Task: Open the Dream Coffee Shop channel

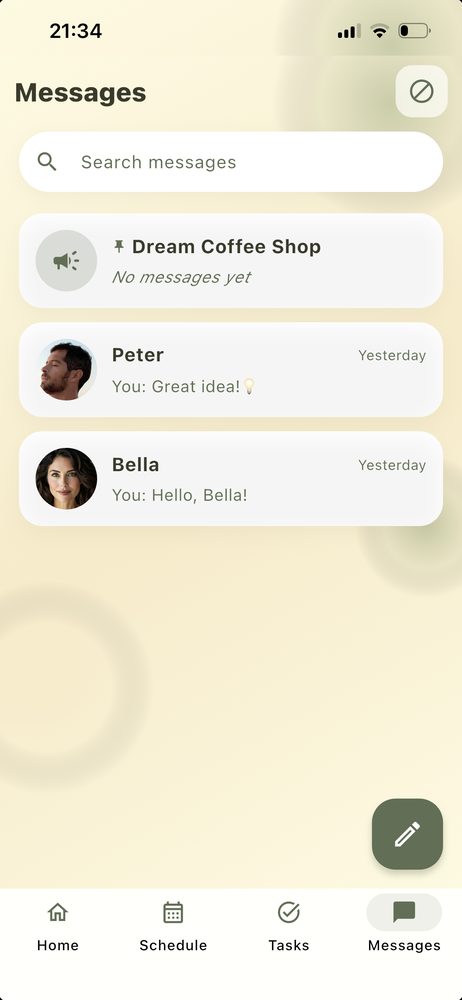Action: point(231,261)
